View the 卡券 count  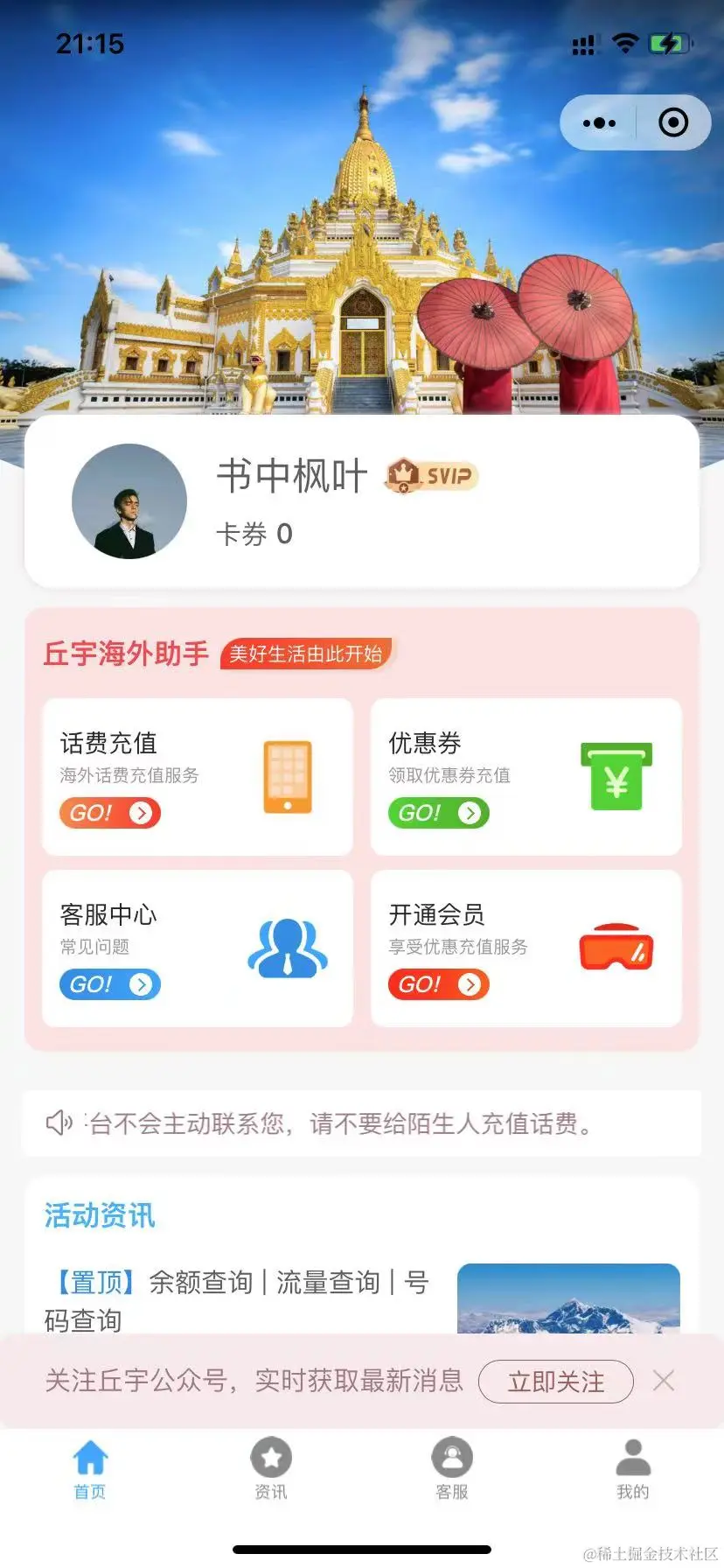tap(254, 534)
